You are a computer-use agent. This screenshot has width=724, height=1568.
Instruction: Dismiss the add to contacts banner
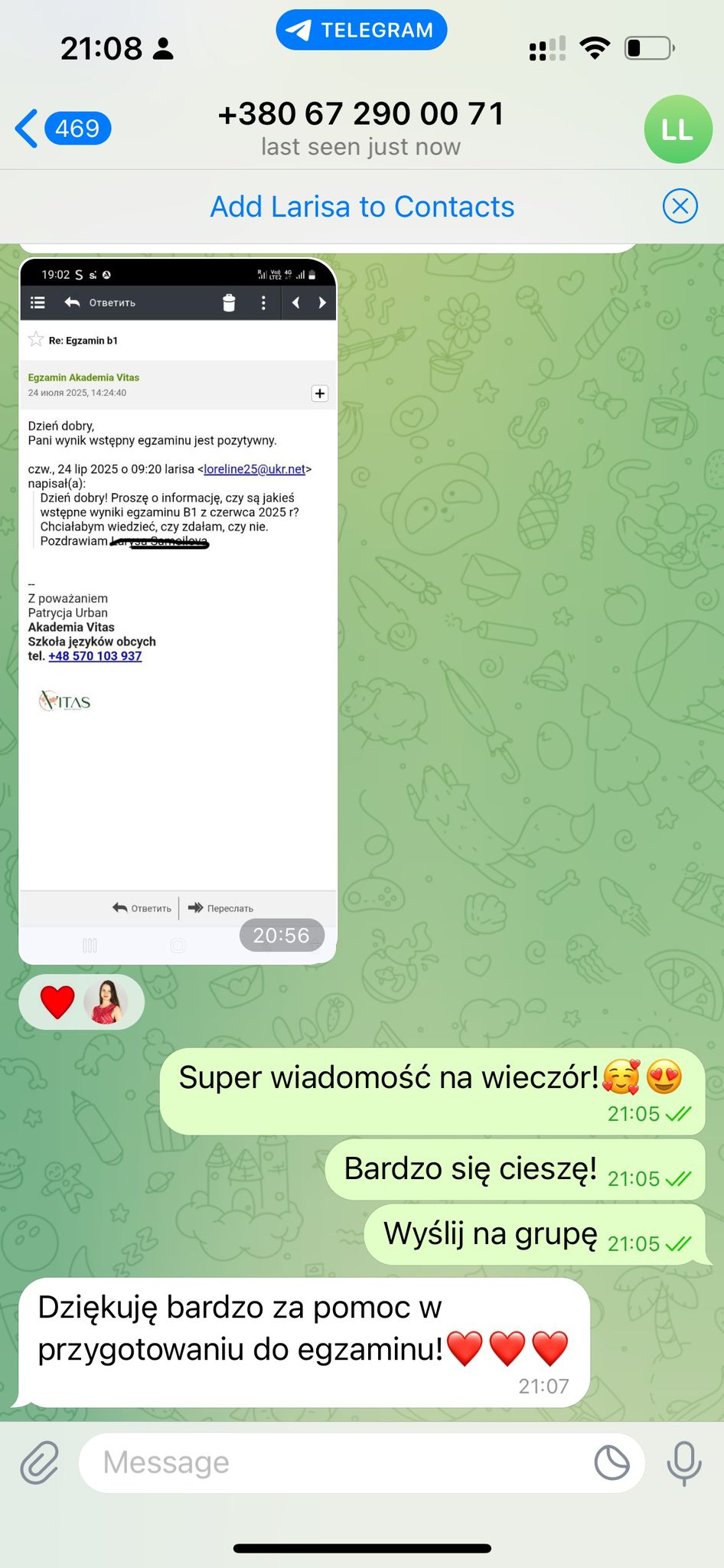coord(680,207)
